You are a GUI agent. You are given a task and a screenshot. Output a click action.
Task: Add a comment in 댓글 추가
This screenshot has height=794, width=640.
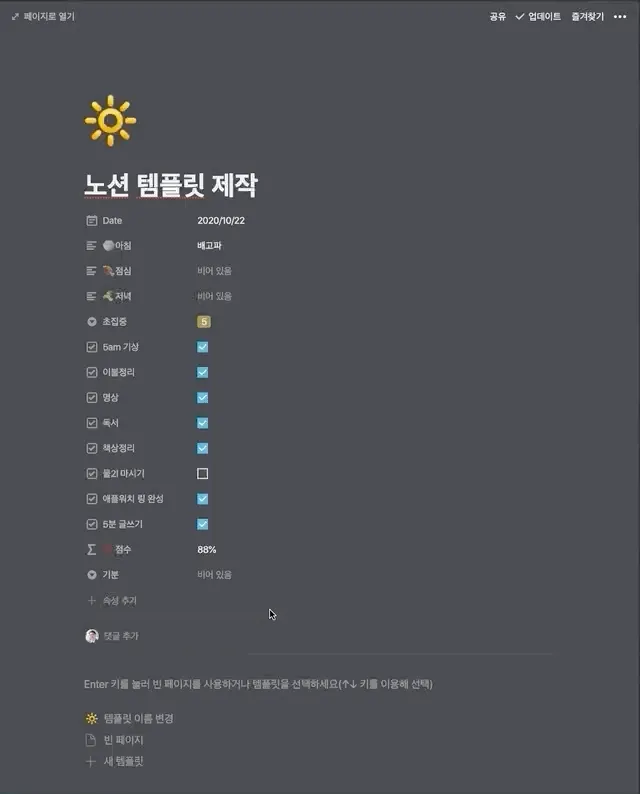120,636
